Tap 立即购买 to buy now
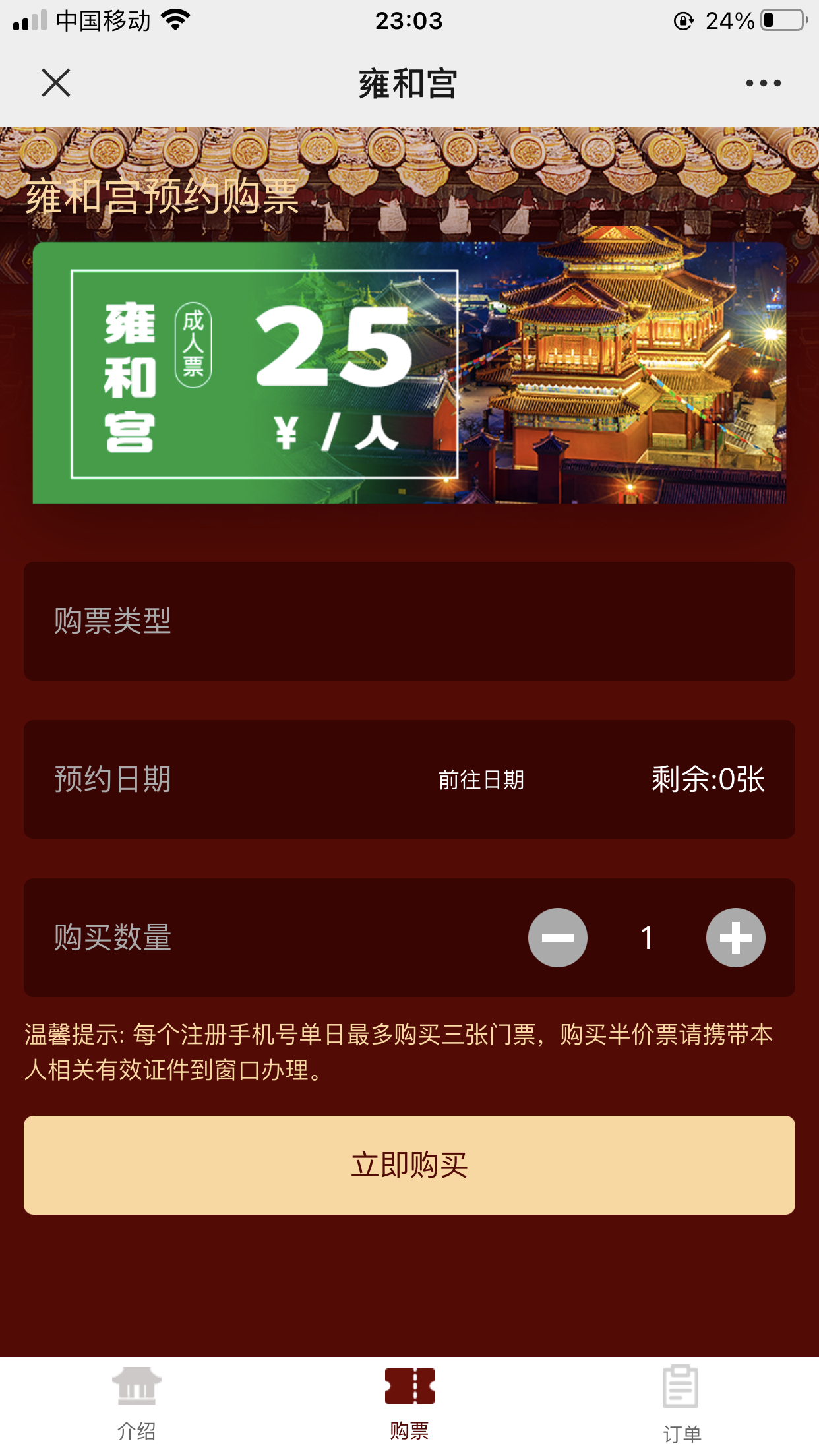Screen dimensions: 819x1456 click(409, 1165)
